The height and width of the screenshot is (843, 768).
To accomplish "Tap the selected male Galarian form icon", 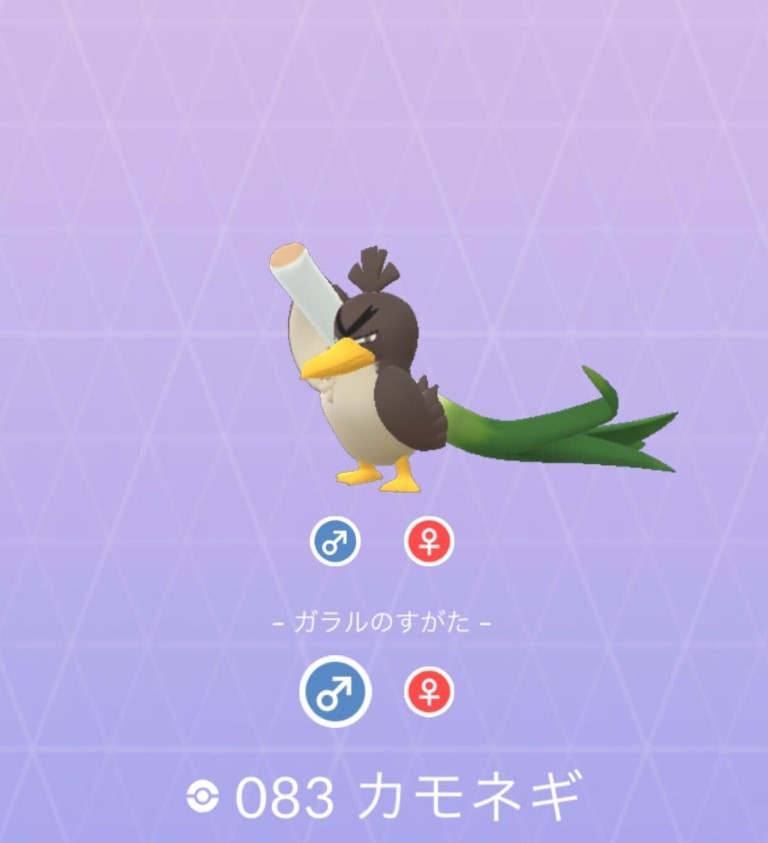I will coord(335,692).
